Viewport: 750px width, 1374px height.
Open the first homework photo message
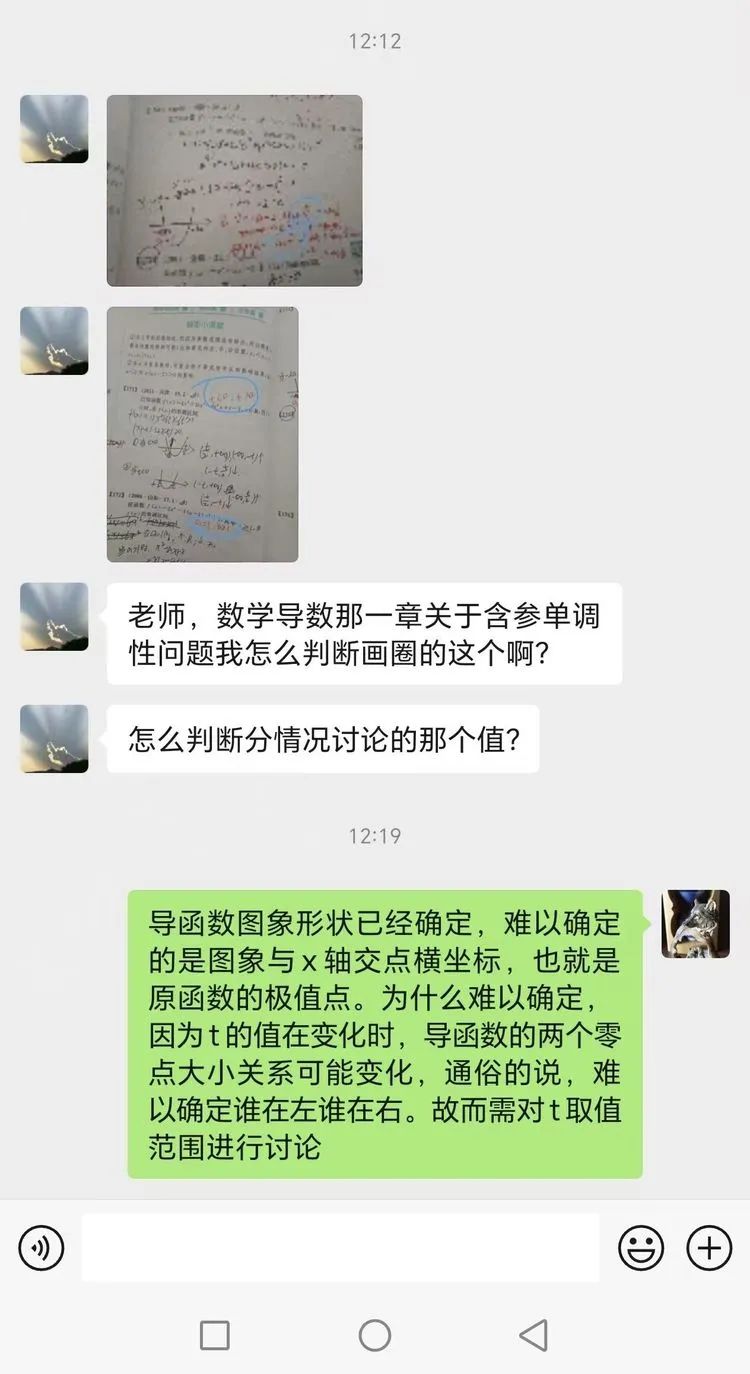234,191
